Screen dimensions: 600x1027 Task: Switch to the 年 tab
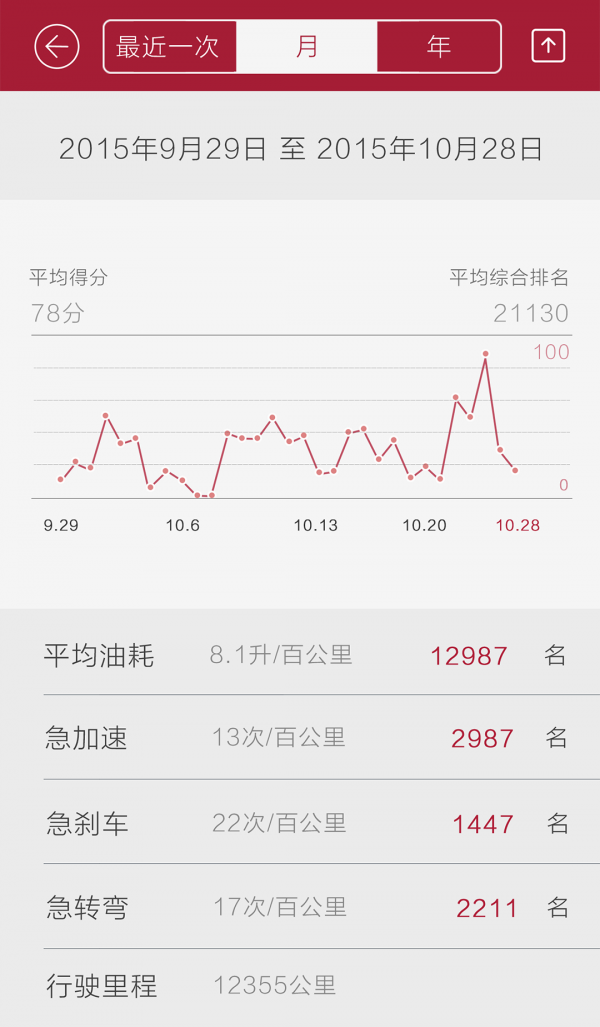click(438, 47)
